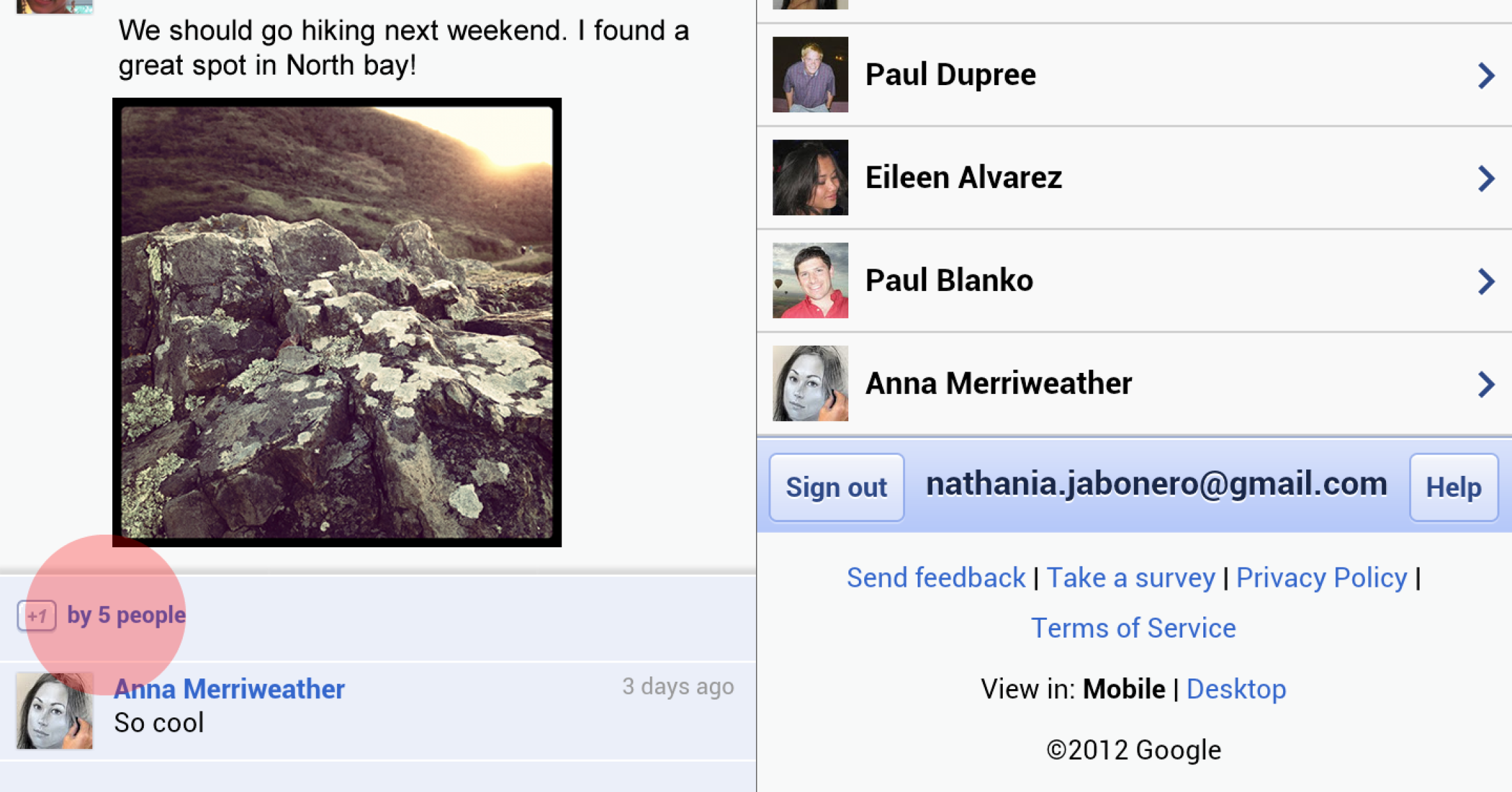Open Anna Merriweather's profile from her comment

(x=229, y=689)
